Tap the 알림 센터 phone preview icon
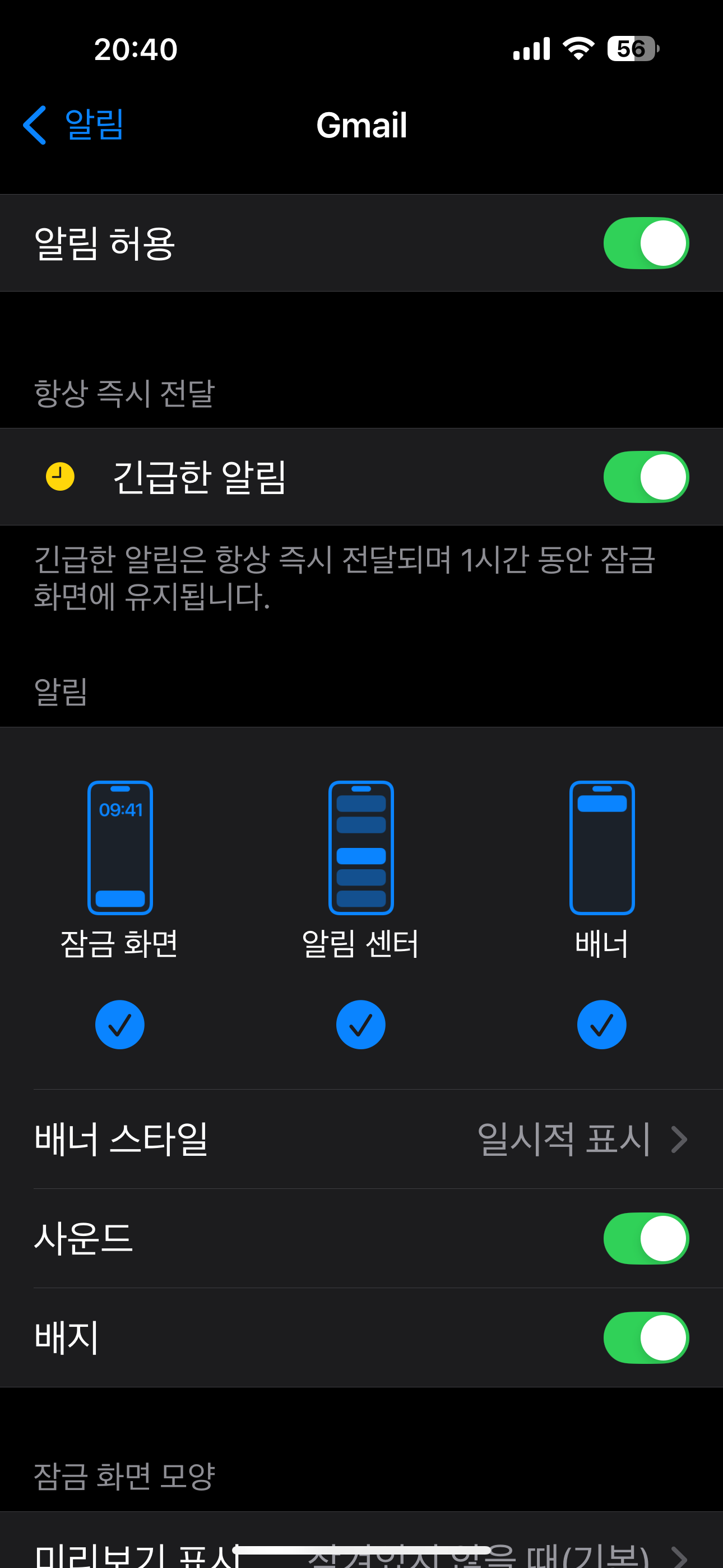This screenshot has width=723, height=1568. [x=361, y=847]
